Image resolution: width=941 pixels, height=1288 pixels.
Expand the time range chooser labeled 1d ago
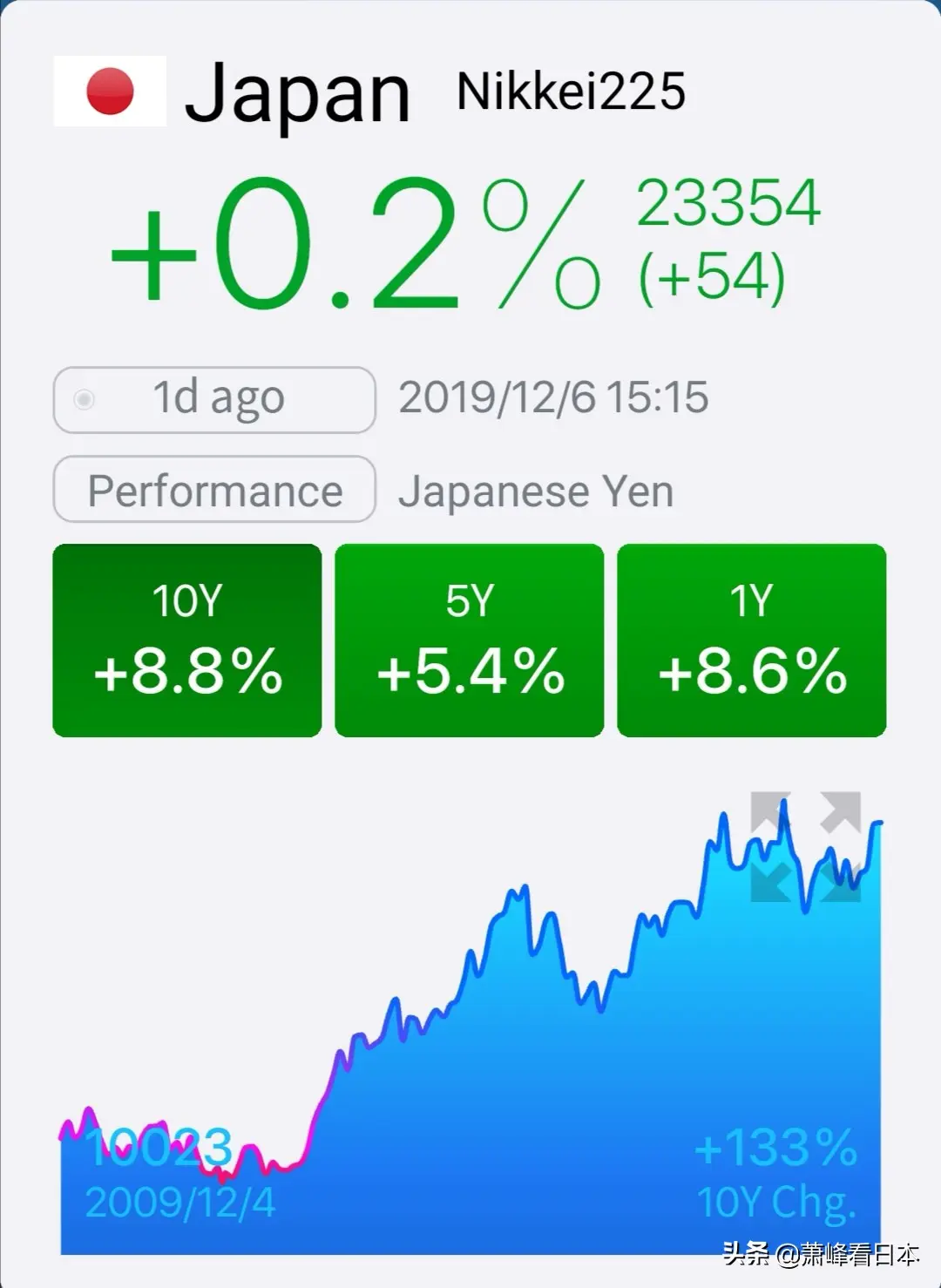pos(213,399)
